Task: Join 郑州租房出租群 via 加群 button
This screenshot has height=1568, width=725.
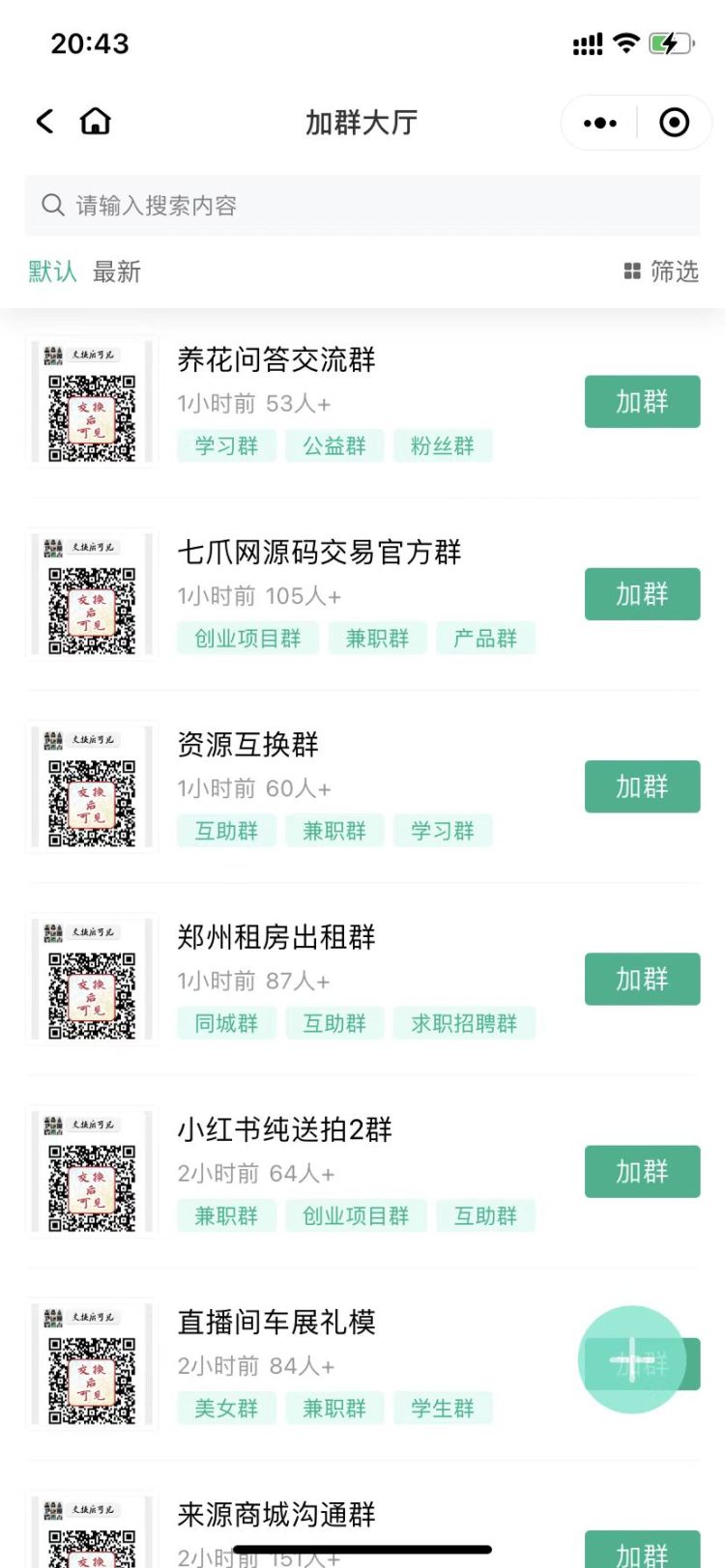Action: [642, 979]
